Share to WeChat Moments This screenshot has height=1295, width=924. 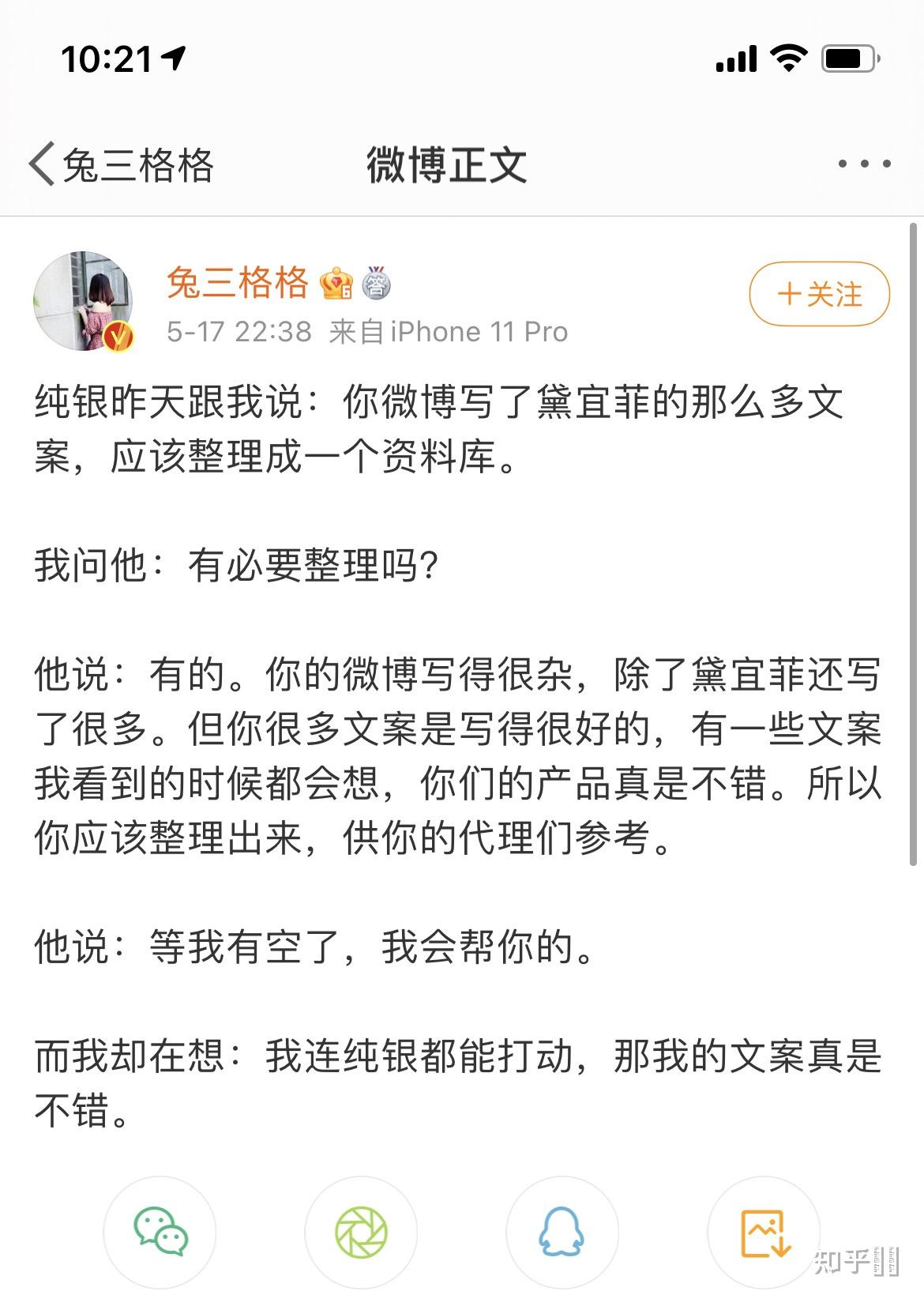point(361,1232)
